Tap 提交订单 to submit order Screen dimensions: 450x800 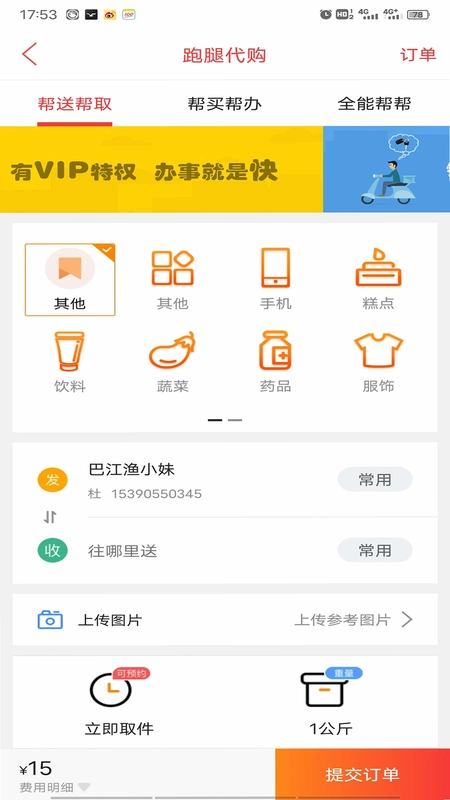click(x=362, y=774)
